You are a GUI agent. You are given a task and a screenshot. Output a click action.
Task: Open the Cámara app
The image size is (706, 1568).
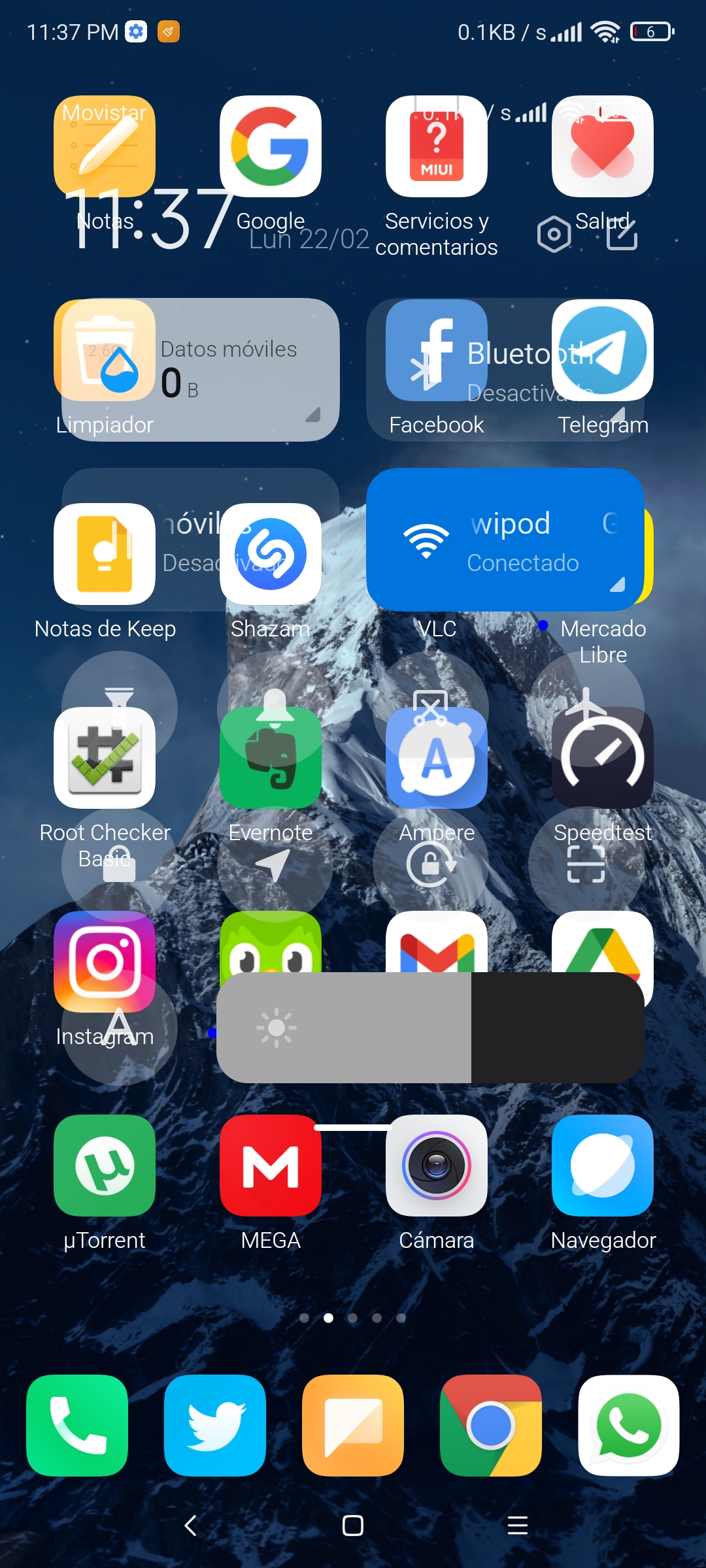coord(437,1166)
